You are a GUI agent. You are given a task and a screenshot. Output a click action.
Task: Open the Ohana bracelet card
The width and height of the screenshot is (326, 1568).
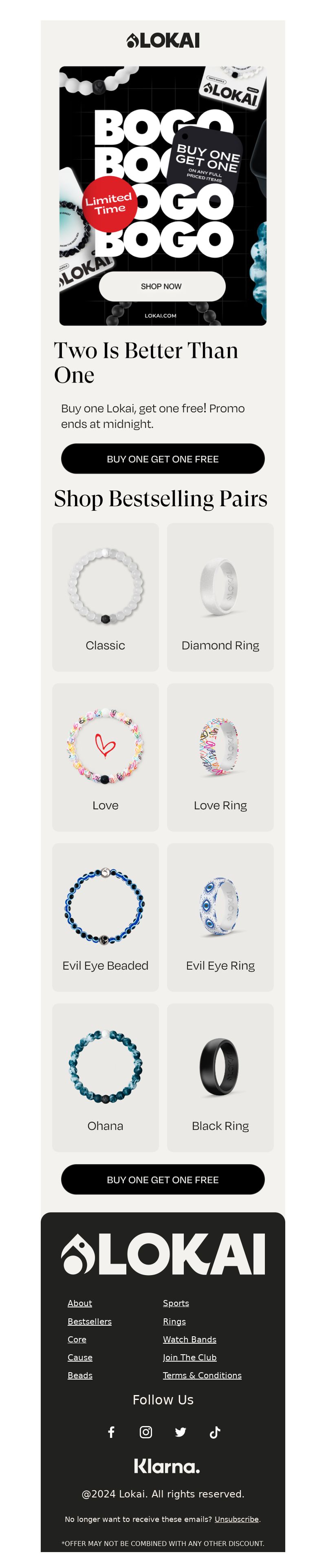pos(105,1077)
